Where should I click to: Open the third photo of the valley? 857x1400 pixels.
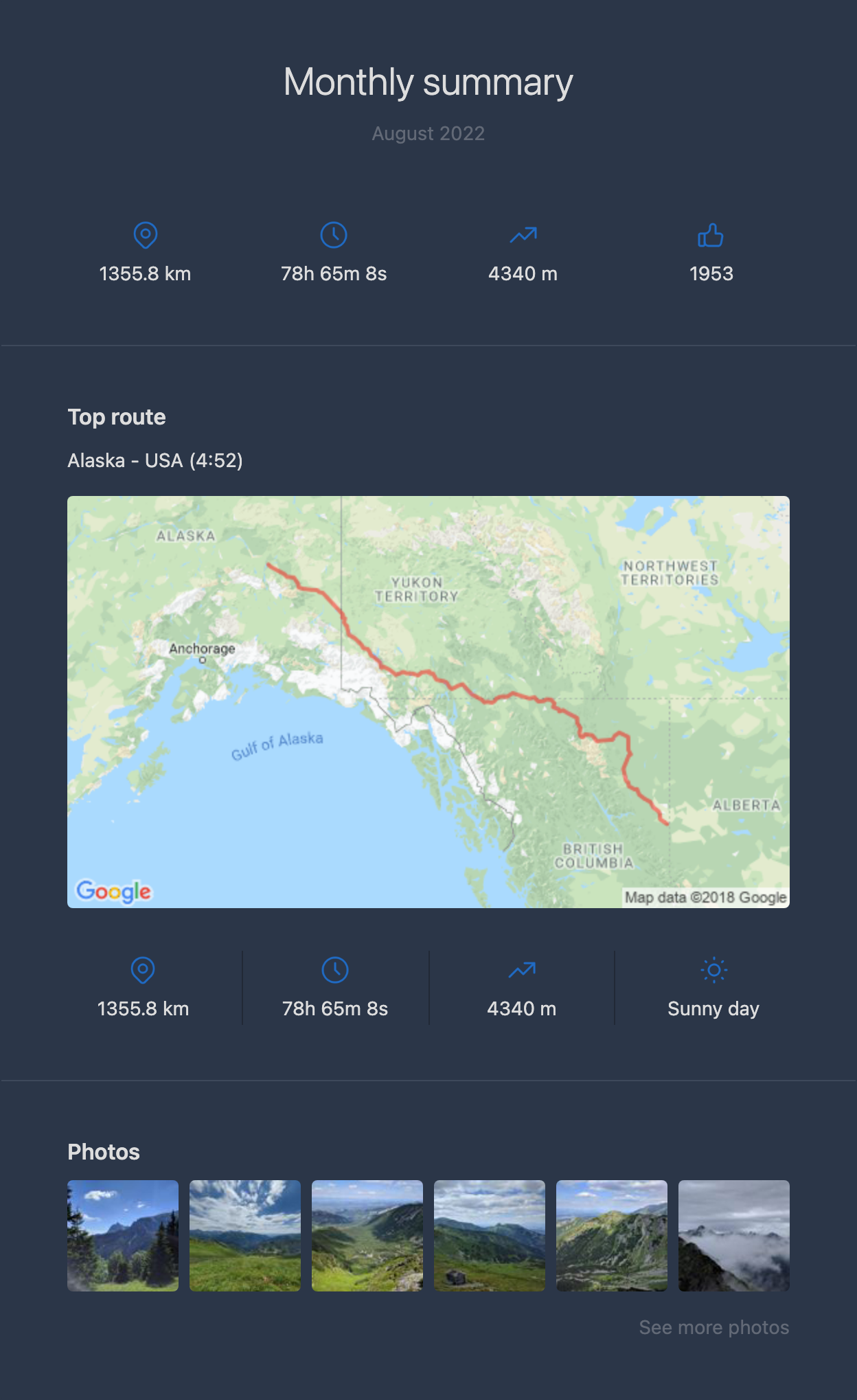pos(367,1236)
